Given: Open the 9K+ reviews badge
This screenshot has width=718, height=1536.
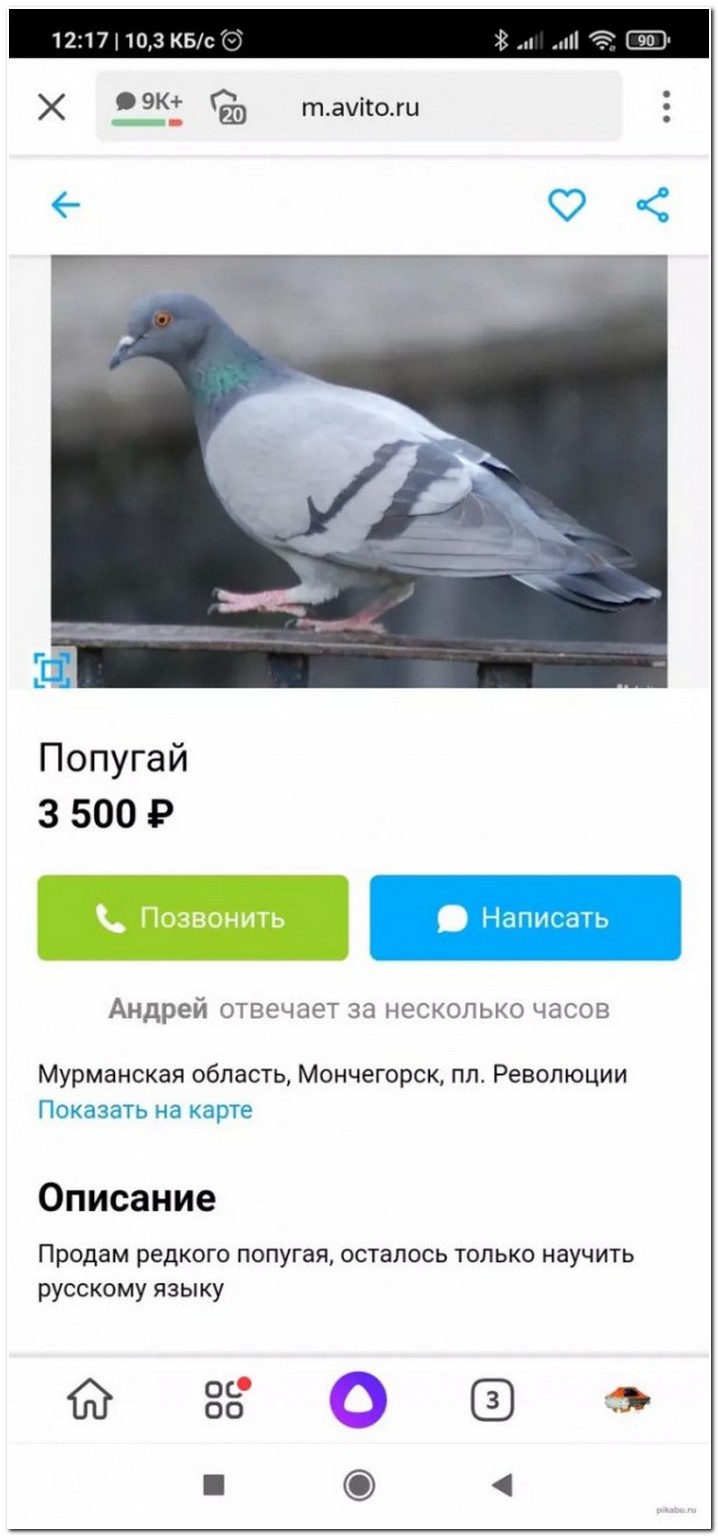Looking at the screenshot, I should (x=148, y=106).
